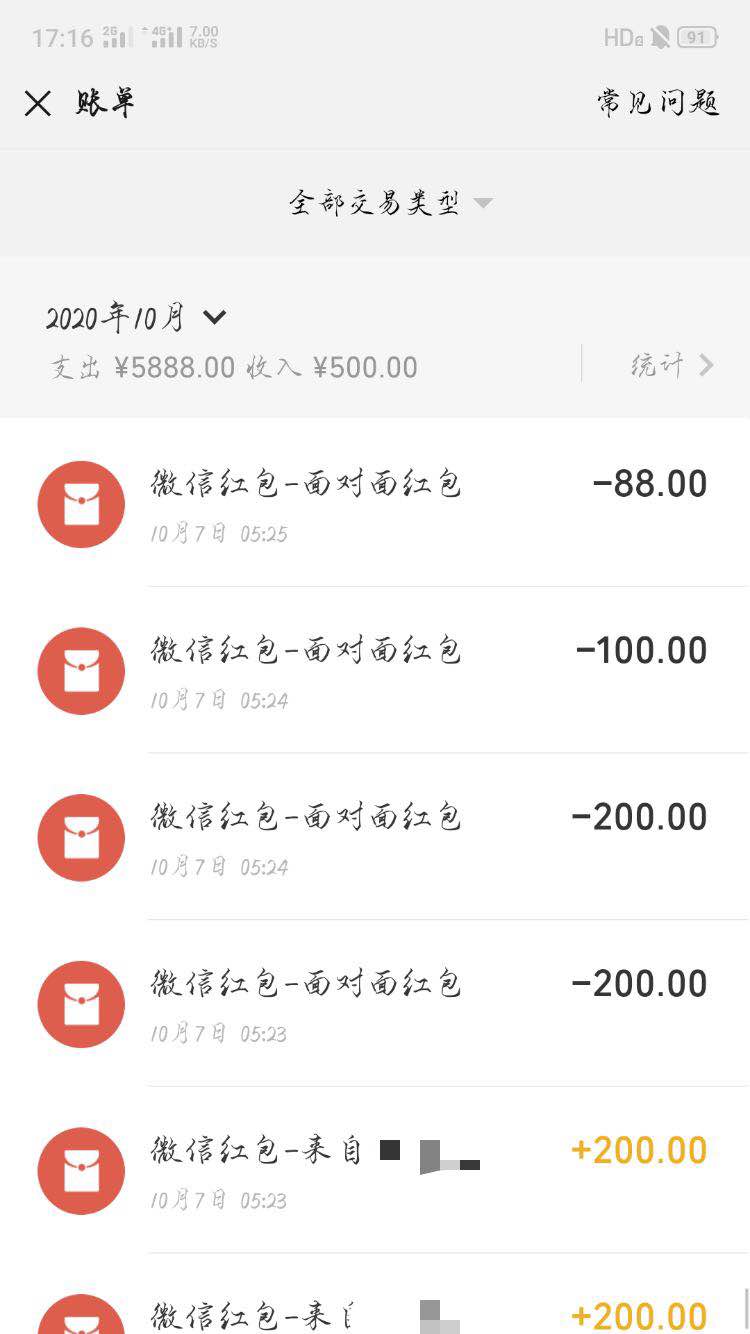Change the month from 2020年10月
Viewport: 750px width, 1334px height.
[136, 318]
